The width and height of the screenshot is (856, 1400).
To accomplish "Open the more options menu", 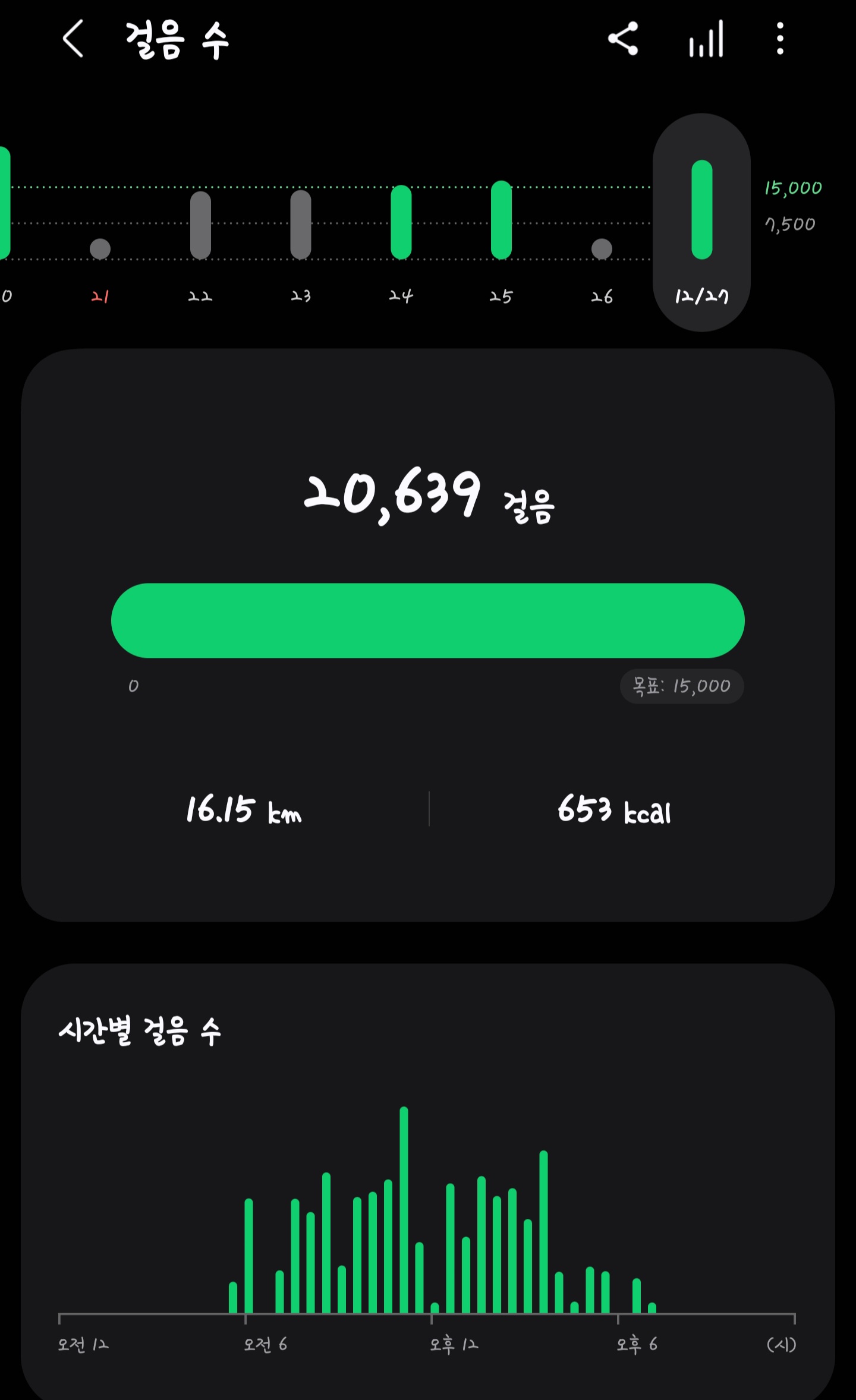I will pyautogui.click(x=780, y=39).
